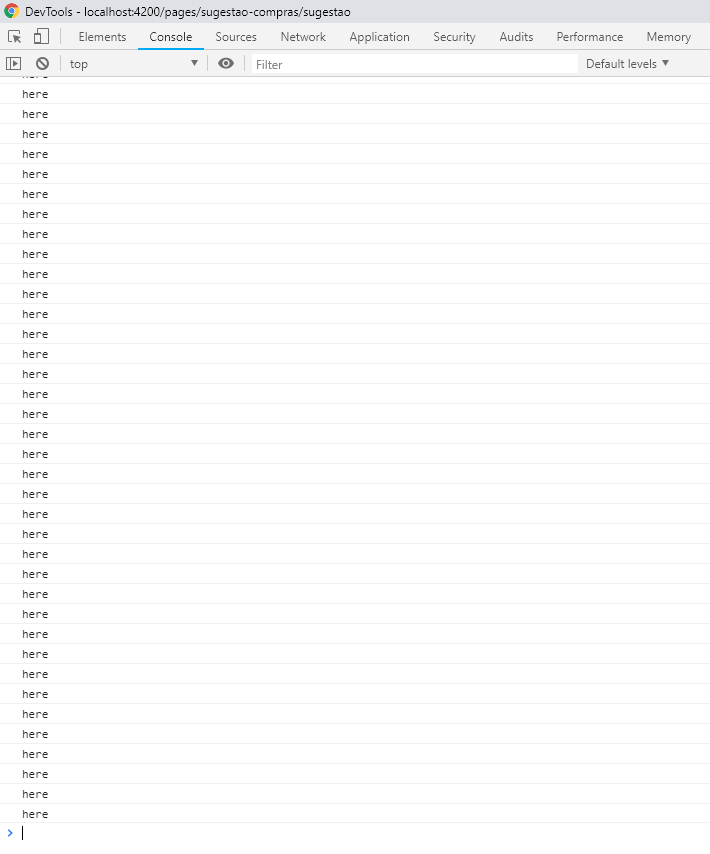
Task: Select the Console tab
Action: pos(171,37)
